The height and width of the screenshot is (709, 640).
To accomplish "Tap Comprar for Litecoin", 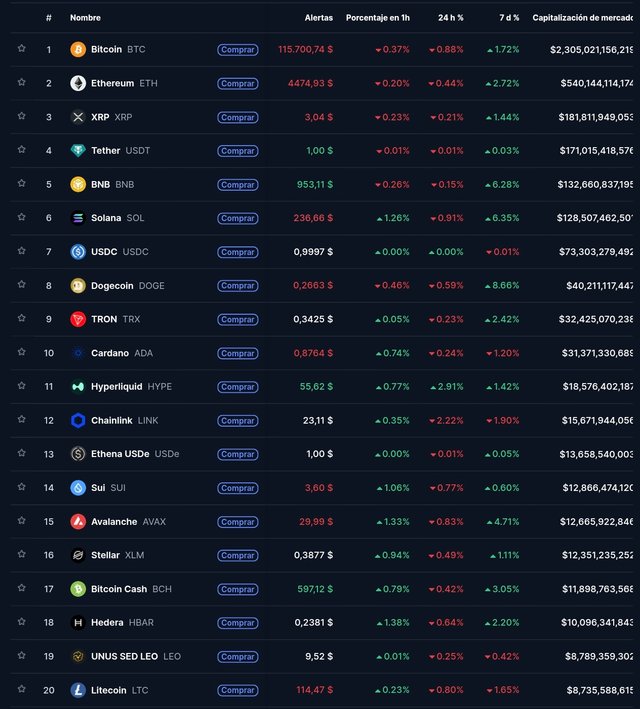I will point(237,690).
